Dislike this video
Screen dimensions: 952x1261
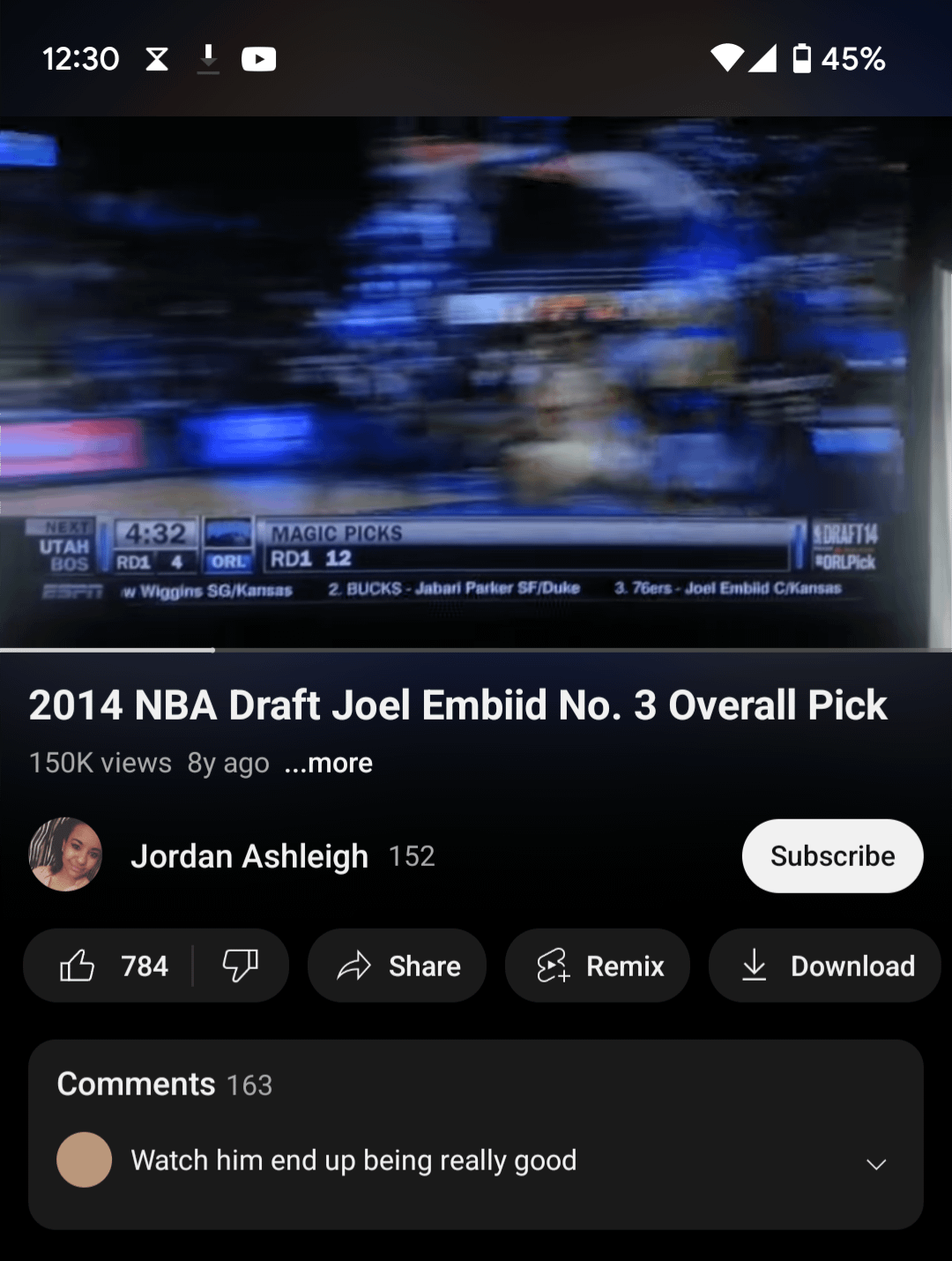click(240, 966)
